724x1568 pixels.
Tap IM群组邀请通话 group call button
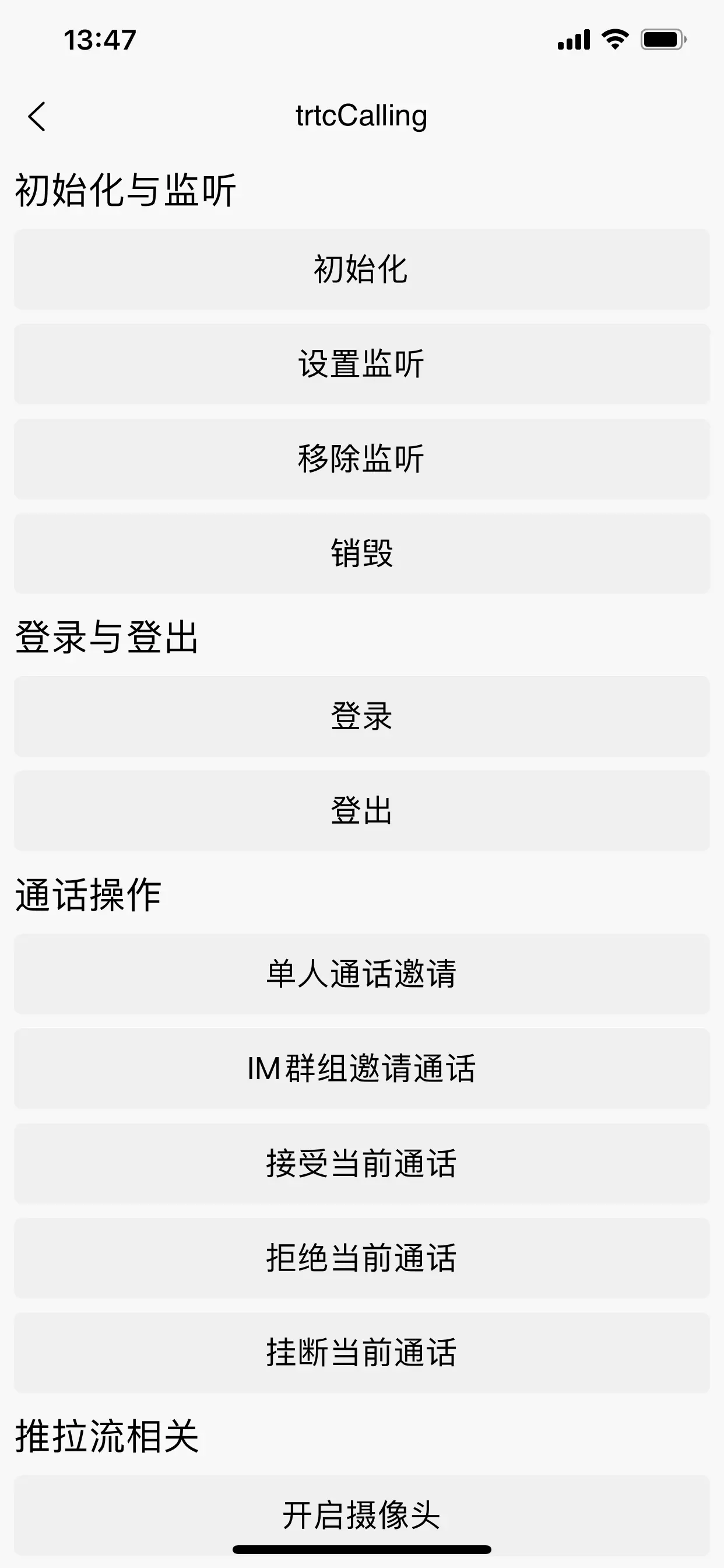[361, 1068]
